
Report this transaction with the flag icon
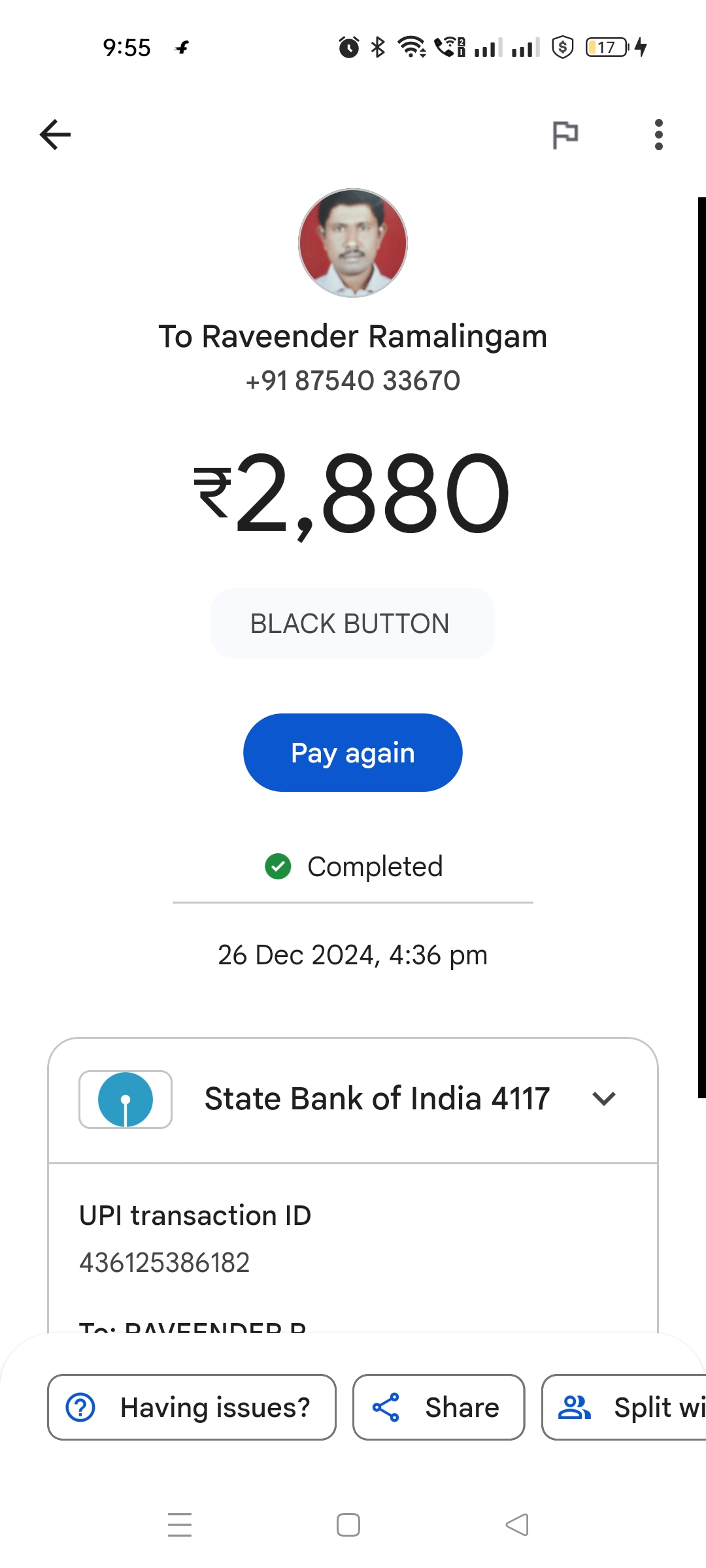tap(565, 135)
